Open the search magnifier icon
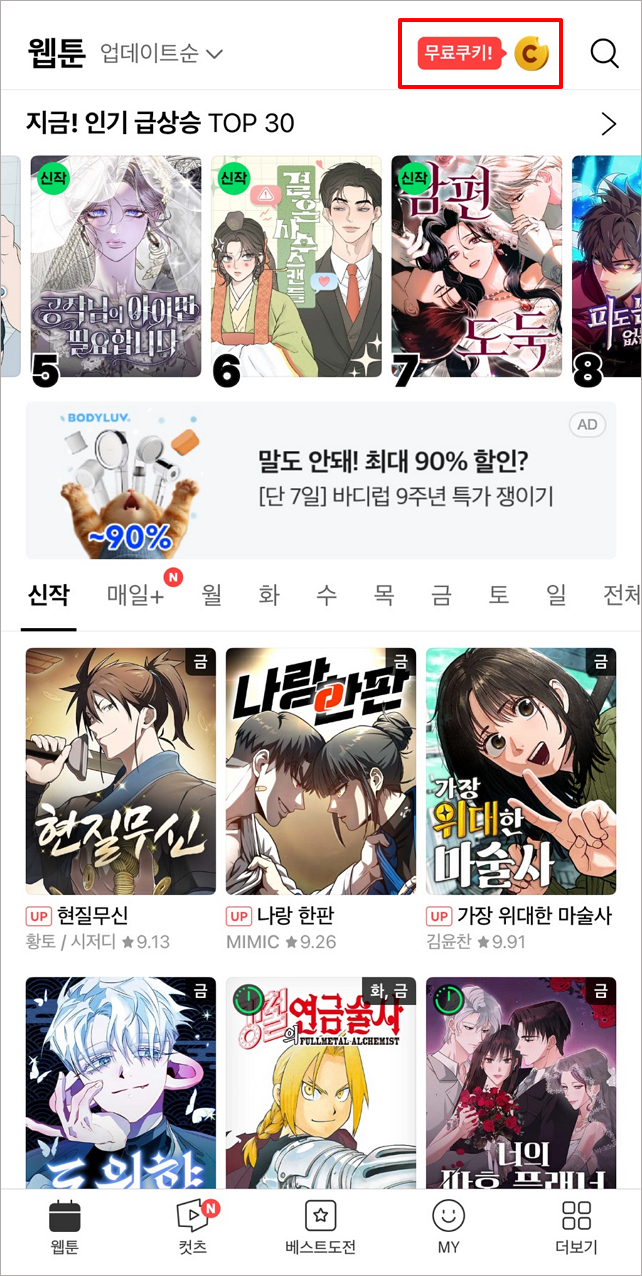Image resolution: width=642 pixels, height=1276 pixels. click(x=604, y=53)
